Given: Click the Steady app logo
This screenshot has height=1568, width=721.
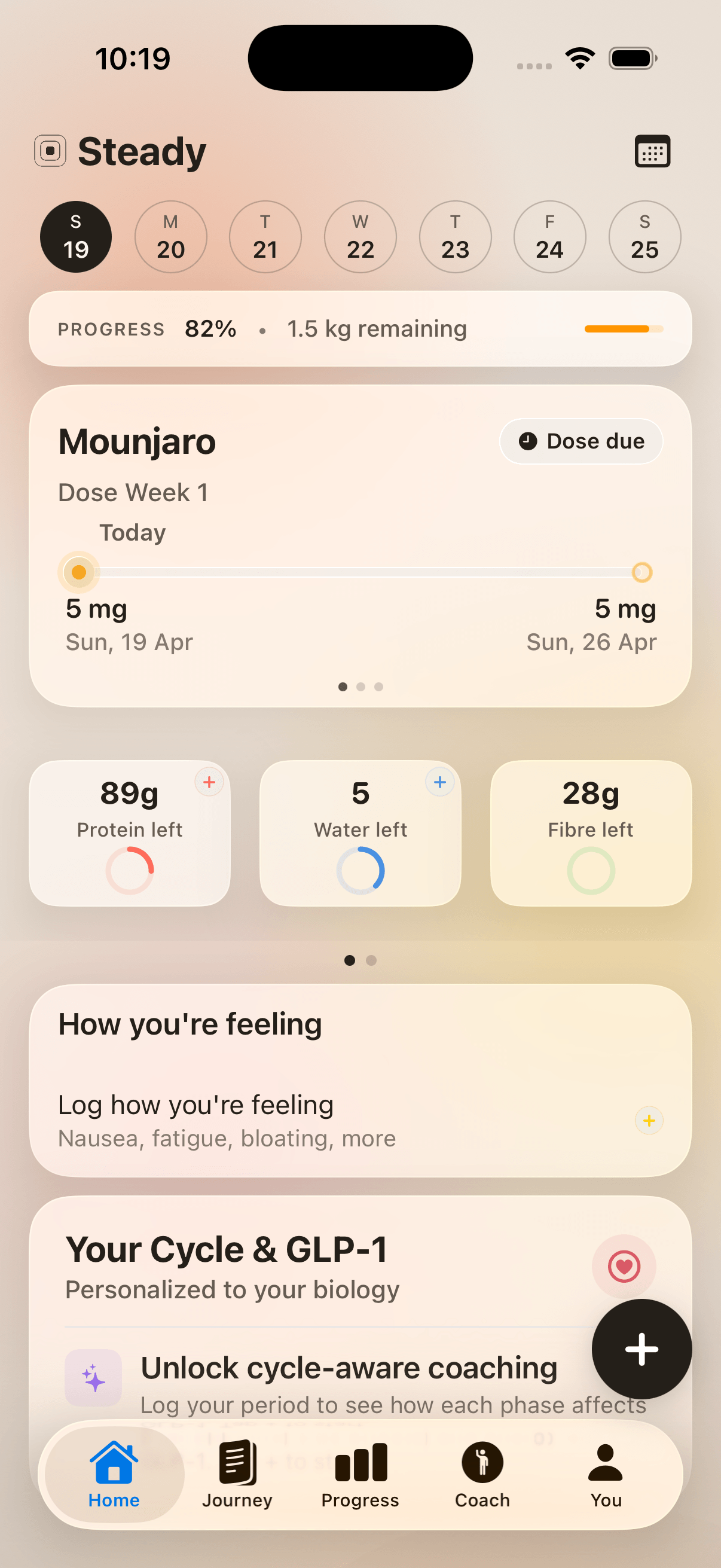Looking at the screenshot, I should tap(50, 150).
